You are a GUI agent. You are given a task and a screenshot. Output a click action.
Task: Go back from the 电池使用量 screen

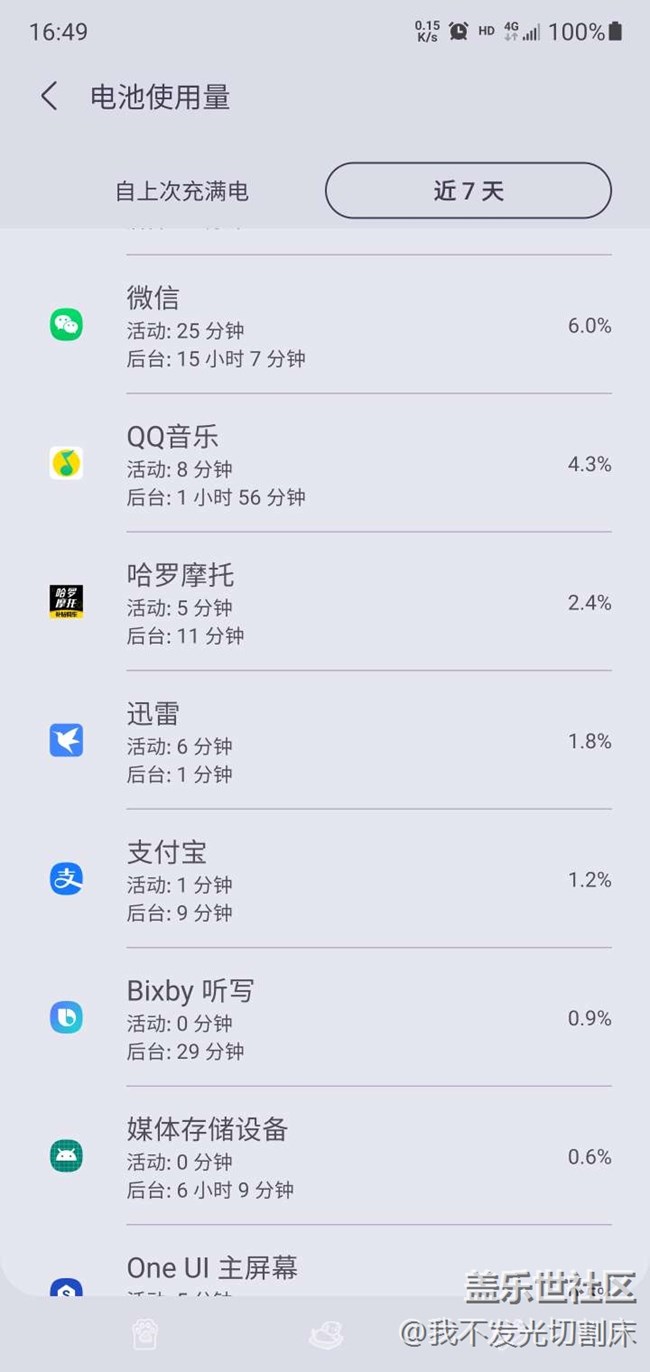[49, 97]
